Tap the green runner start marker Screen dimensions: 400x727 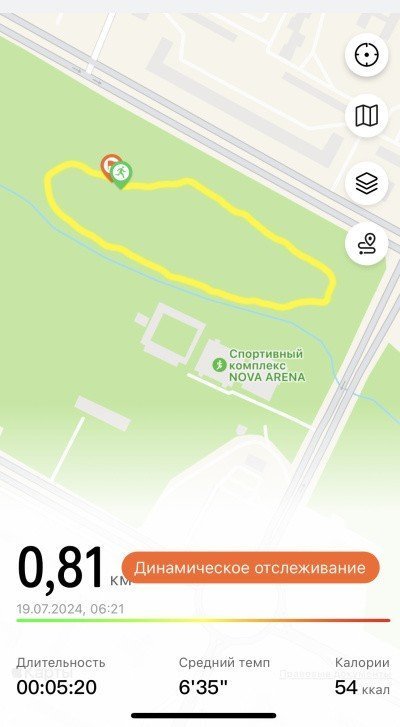click(x=121, y=175)
